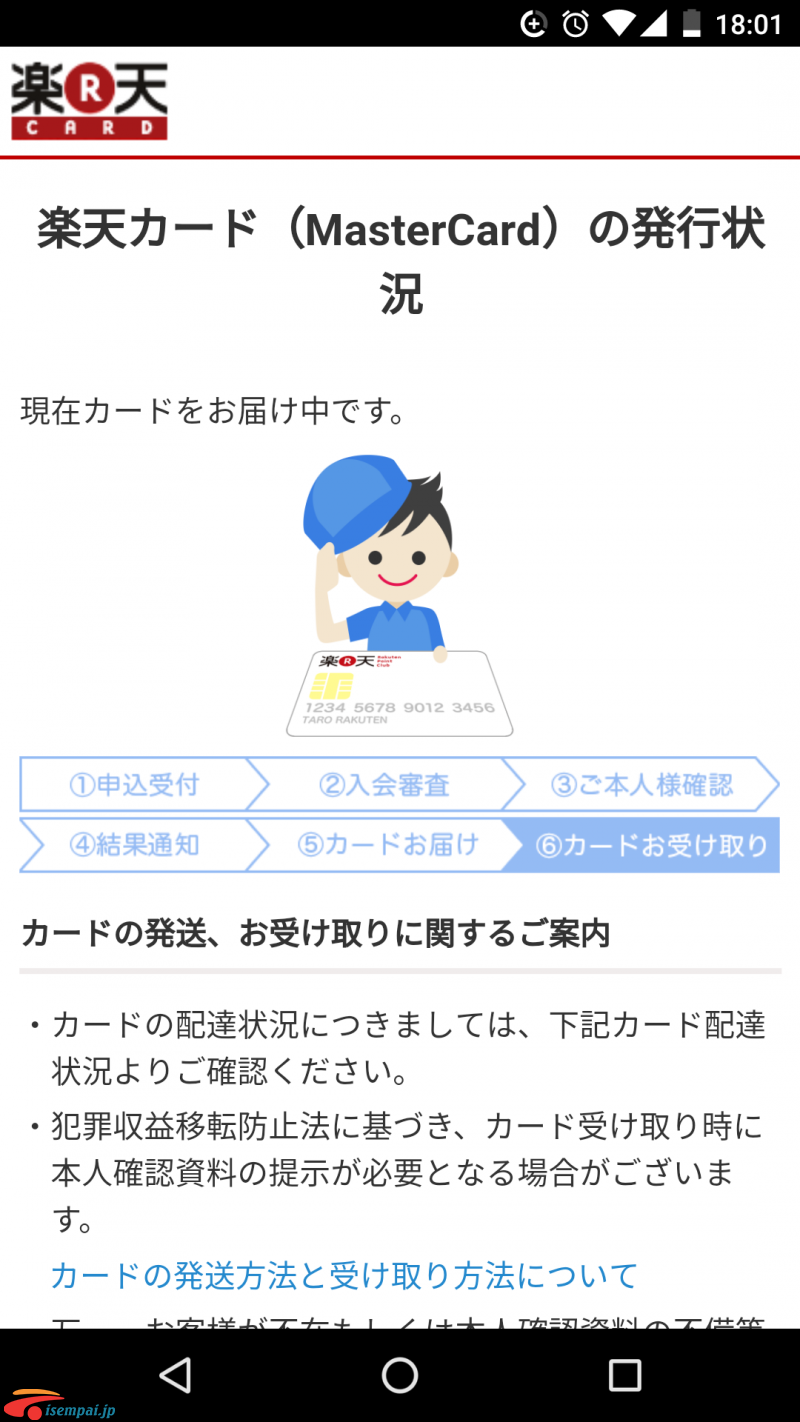This screenshot has height=1422, width=800.
Task: Tap the Rakuten Card logo in the header
Action: tap(89, 101)
